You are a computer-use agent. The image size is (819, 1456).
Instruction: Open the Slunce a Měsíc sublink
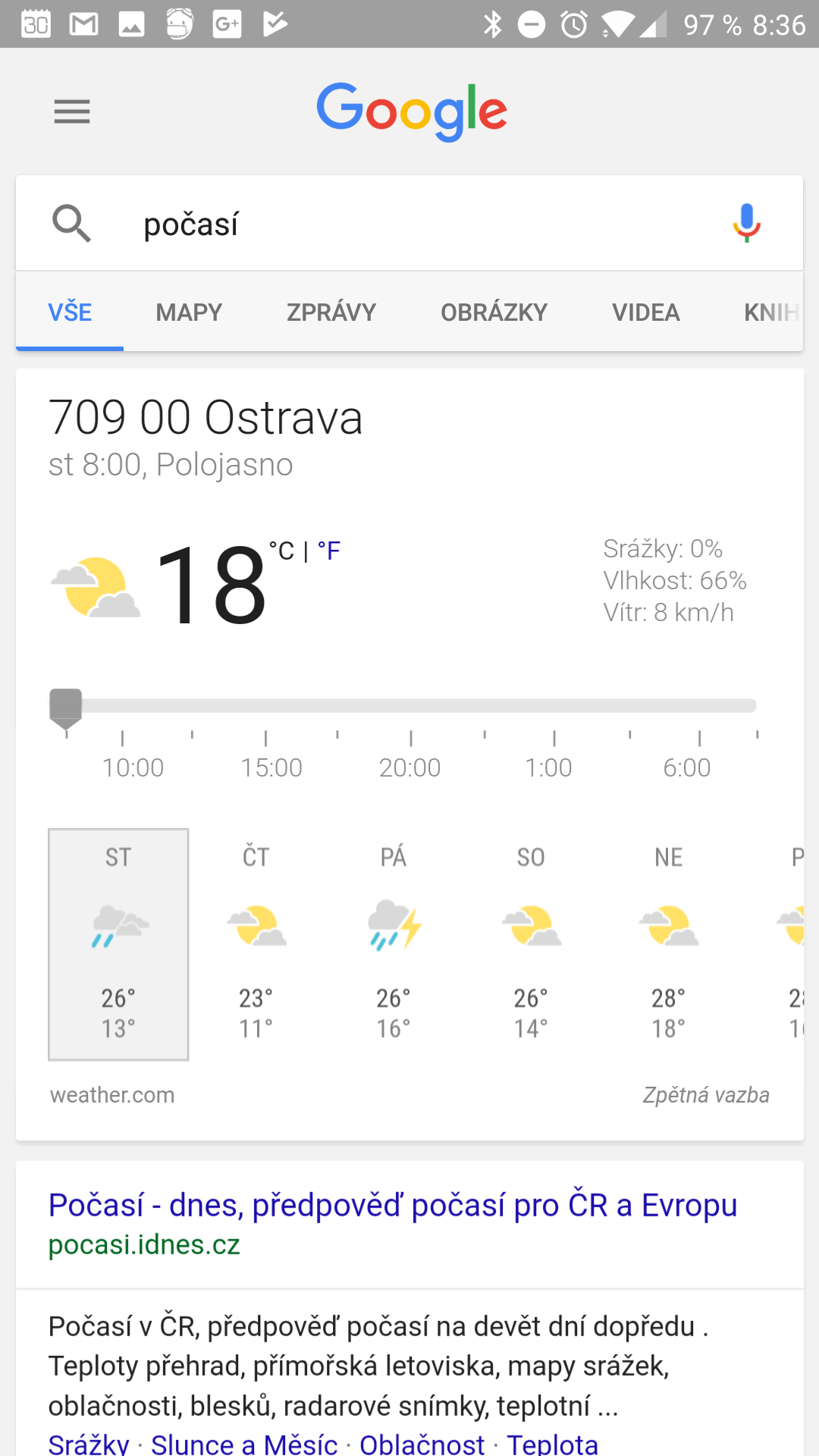coord(244,1444)
